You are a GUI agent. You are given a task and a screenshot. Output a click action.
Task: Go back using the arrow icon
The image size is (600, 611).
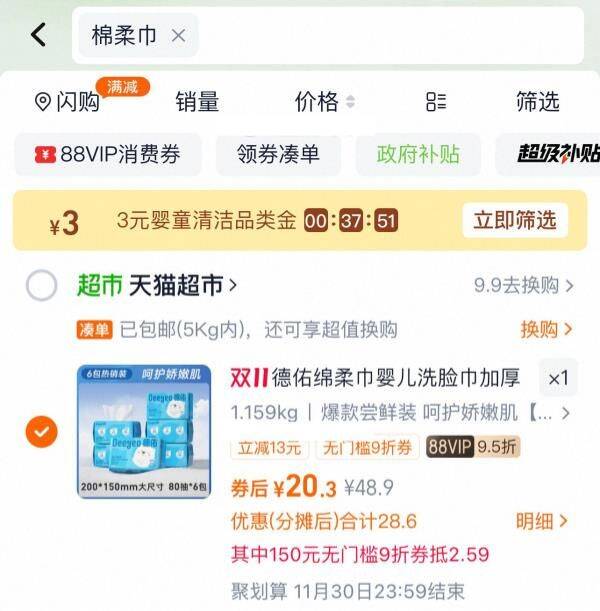point(38,35)
